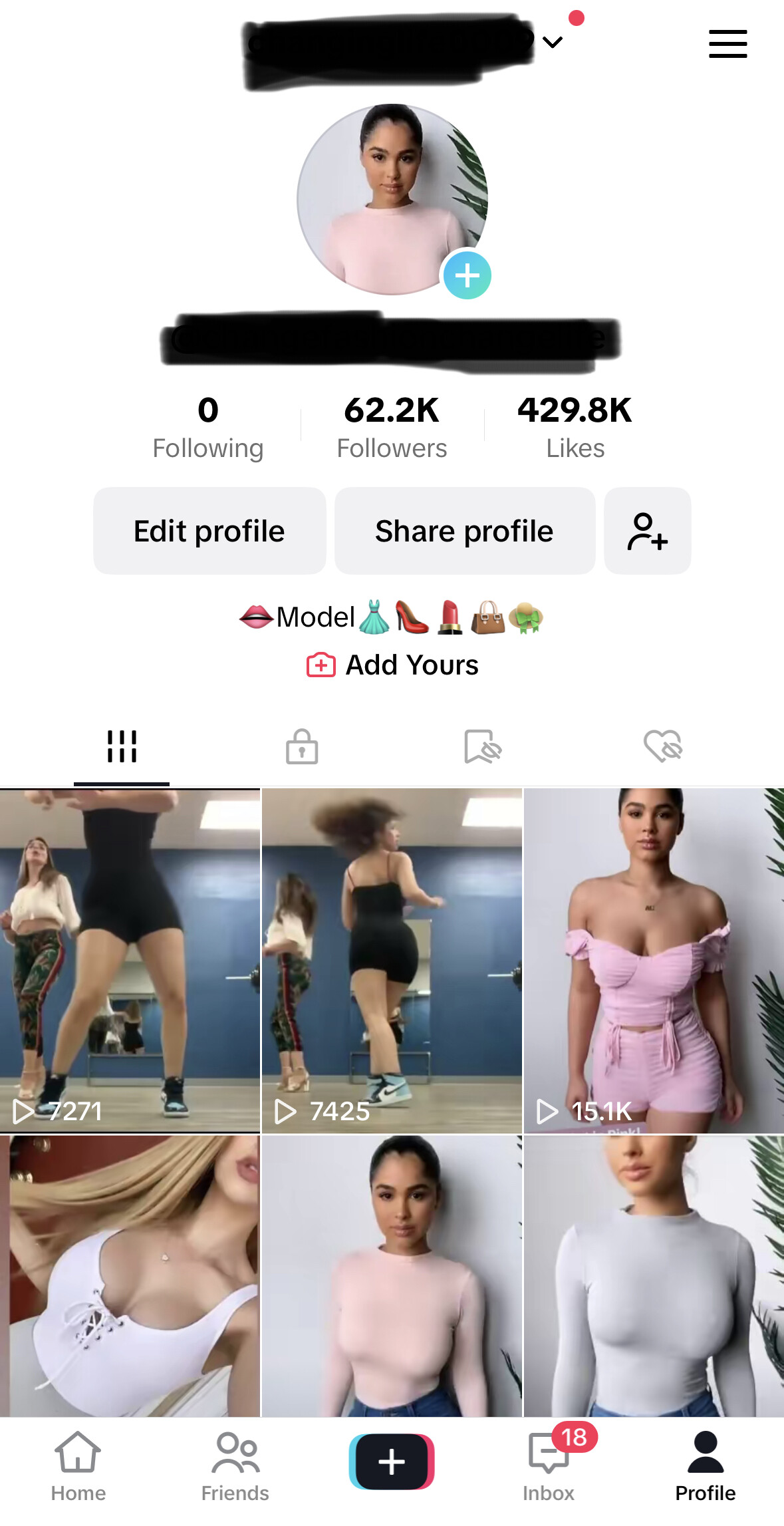
Task: Open the Following list
Action: [x=208, y=427]
